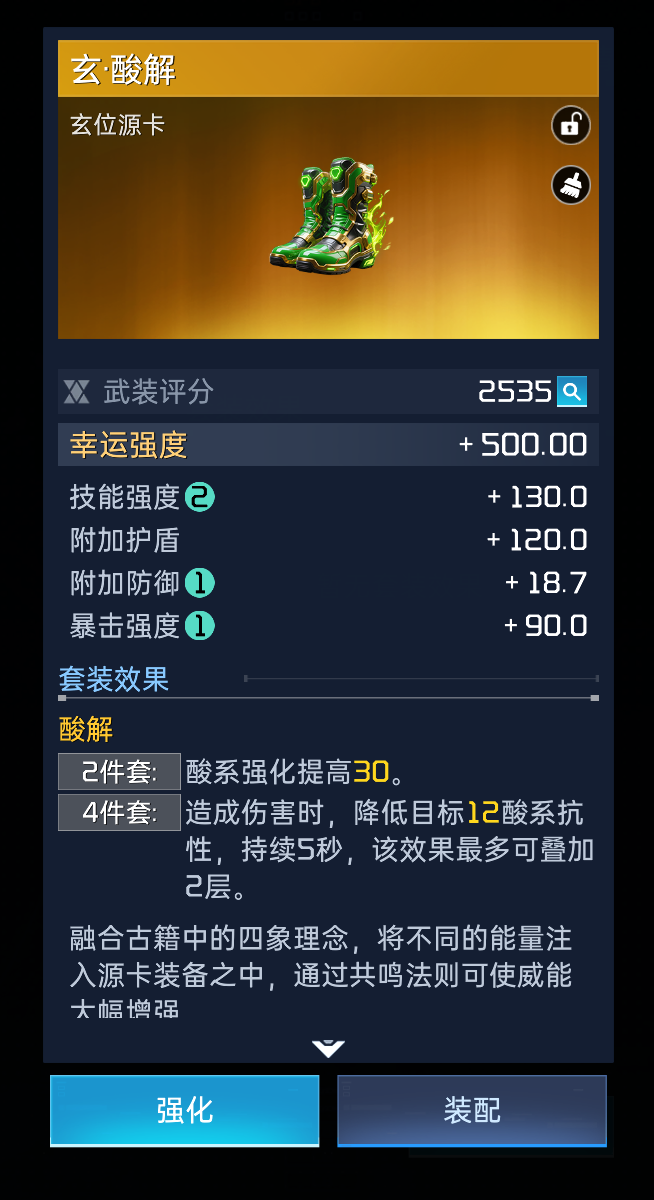Tap the 强化 button
Viewport: 654px width, 1200px height.
click(x=185, y=1110)
